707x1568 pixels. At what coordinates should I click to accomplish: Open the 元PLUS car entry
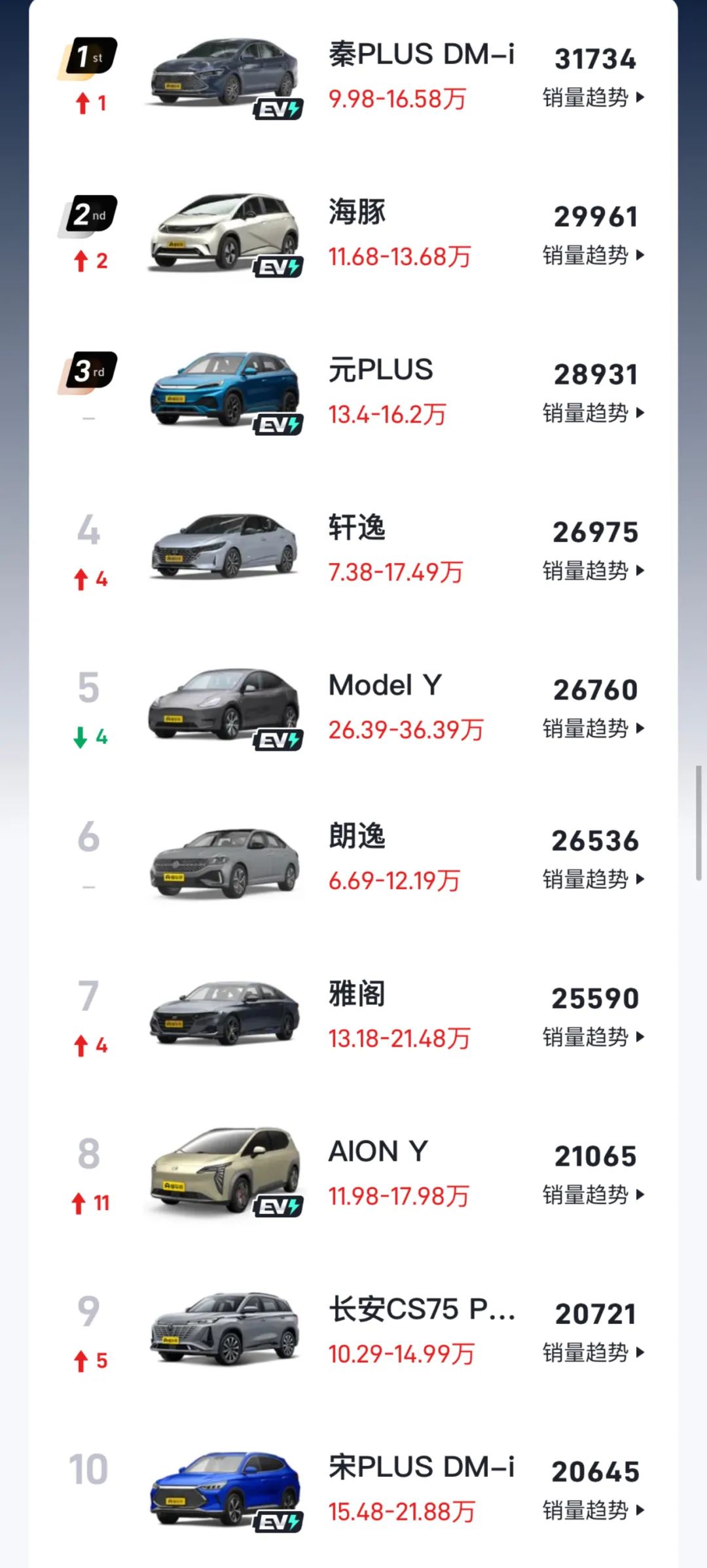click(380, 370)
